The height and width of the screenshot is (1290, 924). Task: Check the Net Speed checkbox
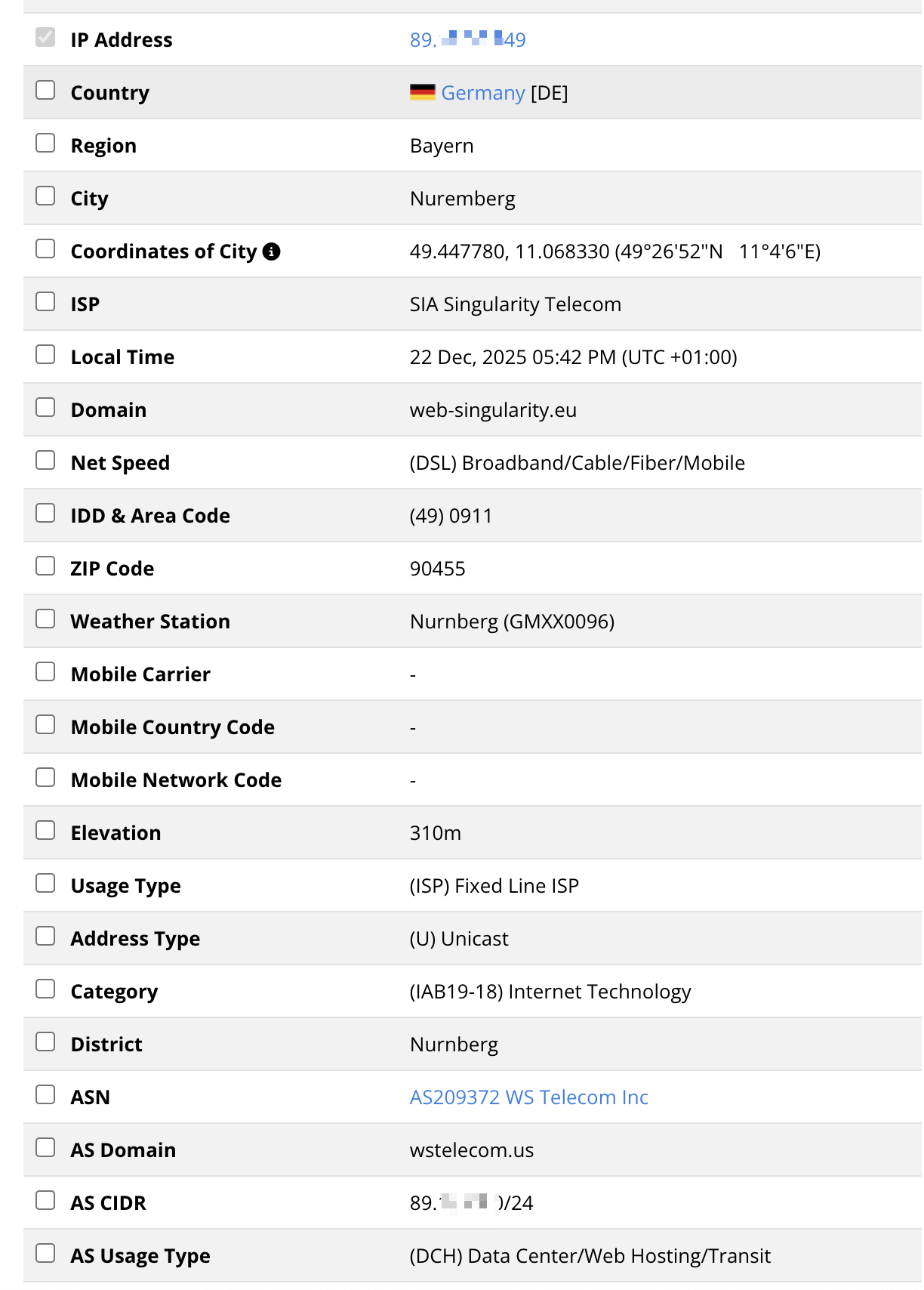(x=45, y=460)
